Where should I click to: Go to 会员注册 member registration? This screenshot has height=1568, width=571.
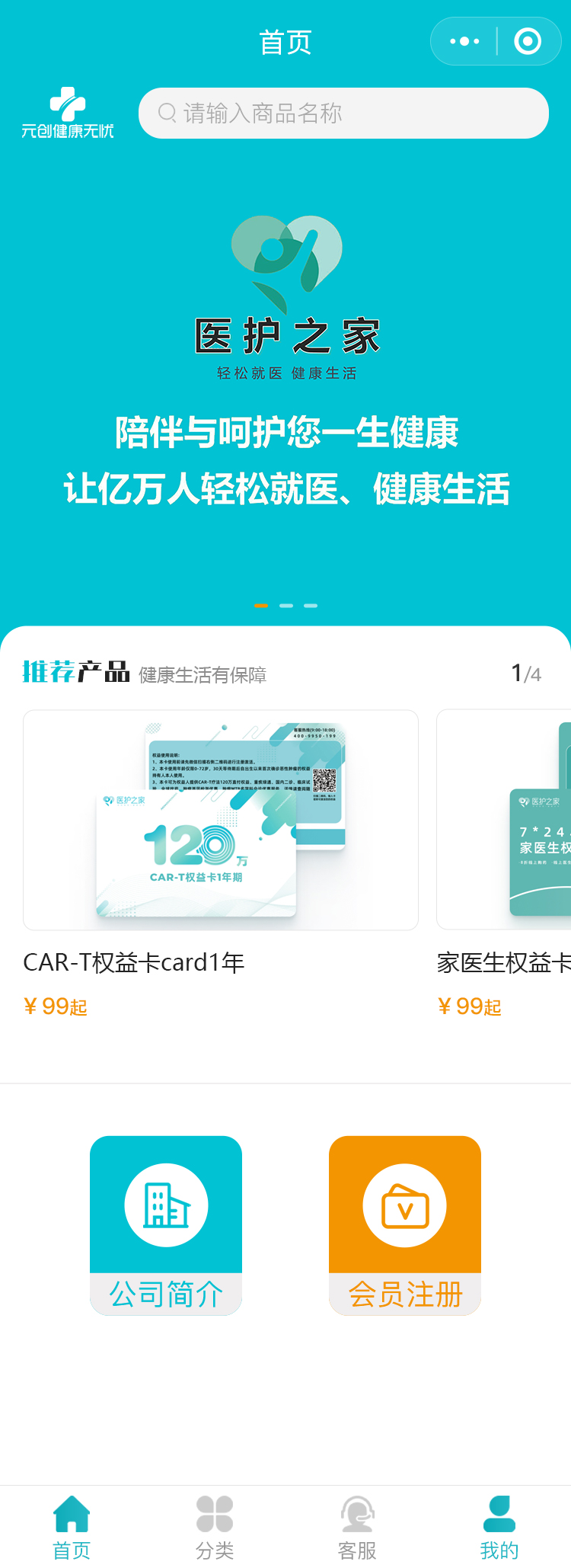click(405, 1225)
